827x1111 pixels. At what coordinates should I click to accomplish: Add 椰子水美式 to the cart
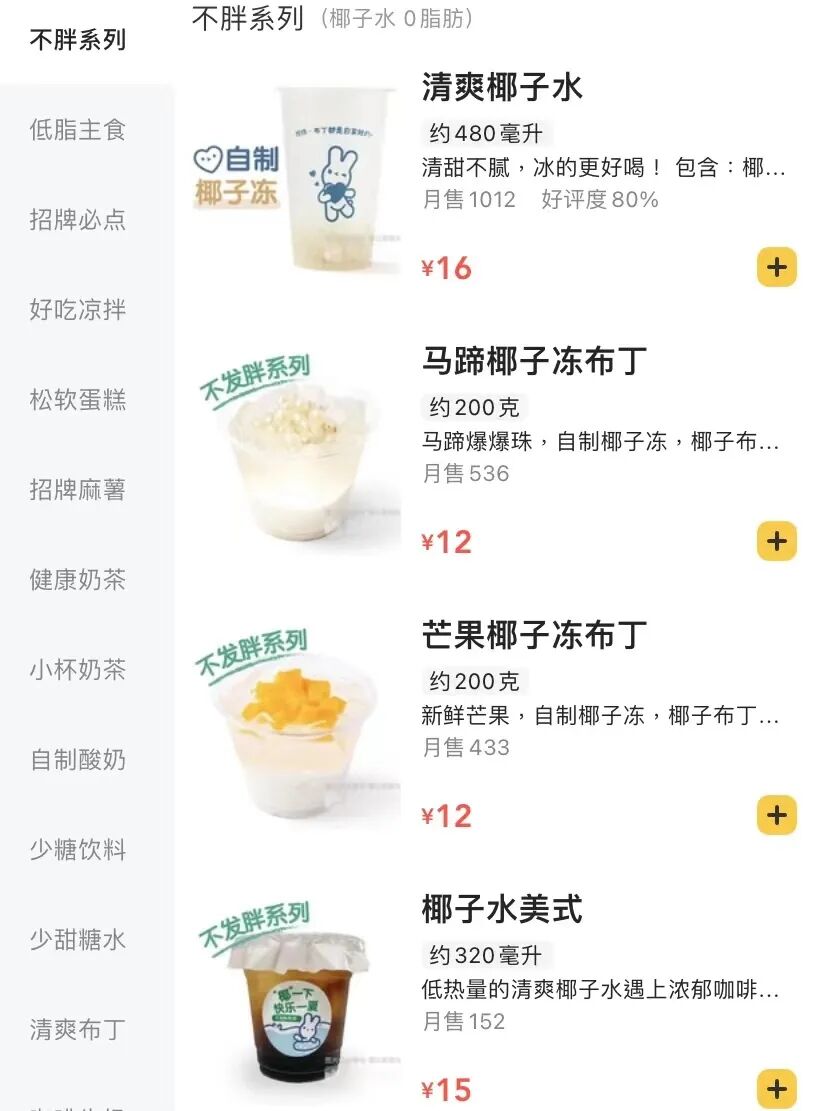click(x=776, y=1088)
